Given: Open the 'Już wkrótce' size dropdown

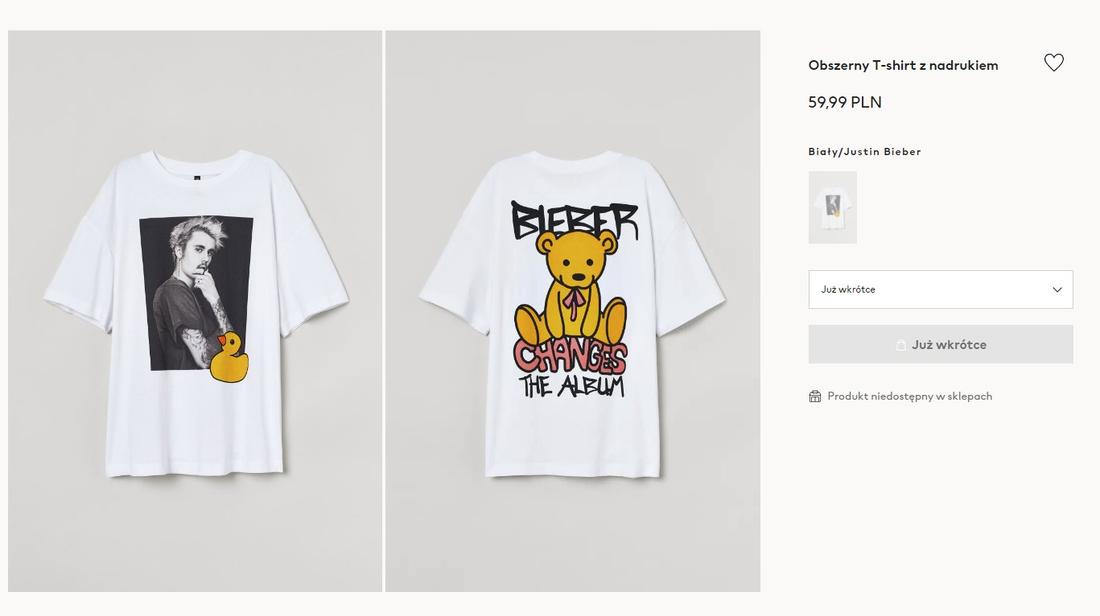Looking at the screenshot, I should click(x=940, y=289).
